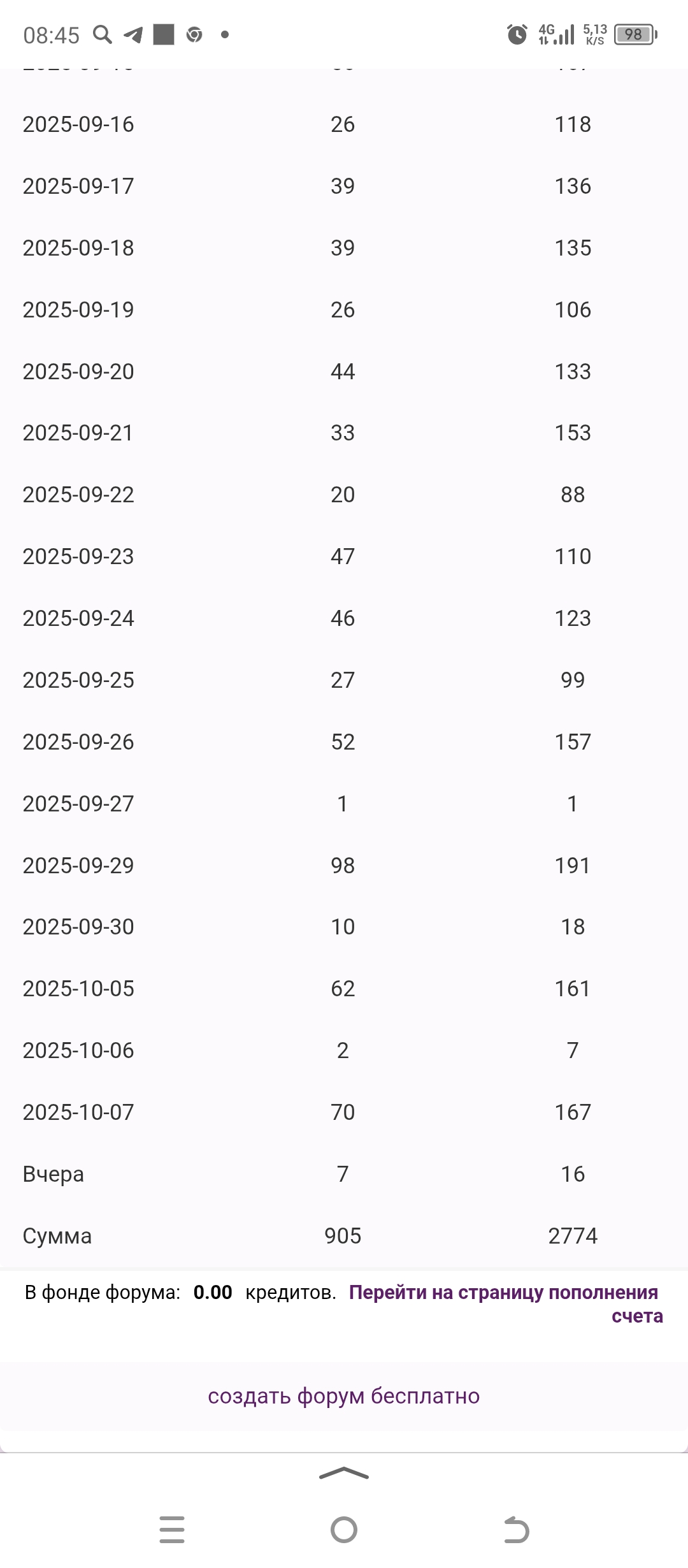688x1568 pixels.
Task: Open the recent apps menu
Action: [172, 1530]
